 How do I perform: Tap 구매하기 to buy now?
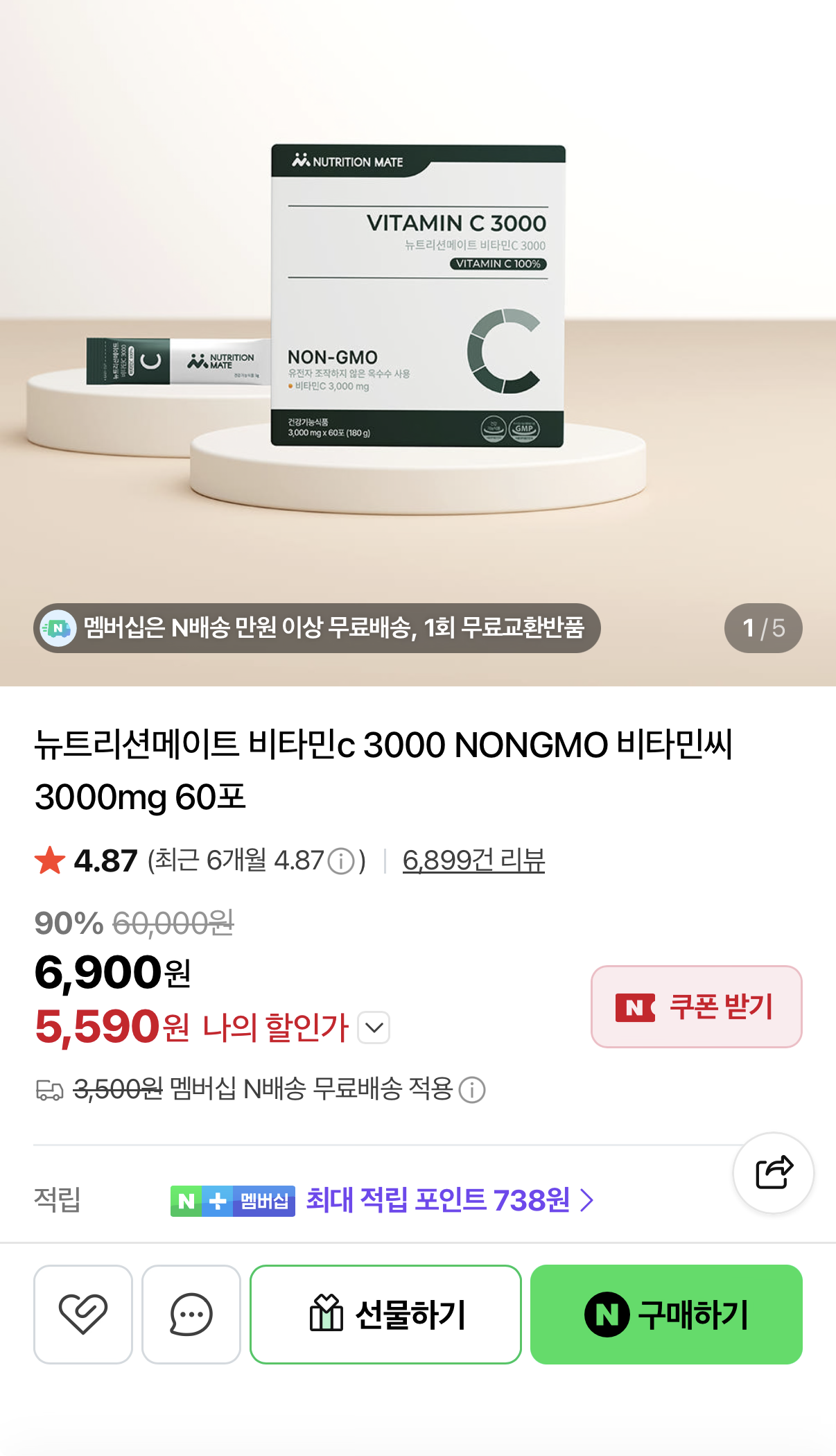click(x=666, y=1314)
